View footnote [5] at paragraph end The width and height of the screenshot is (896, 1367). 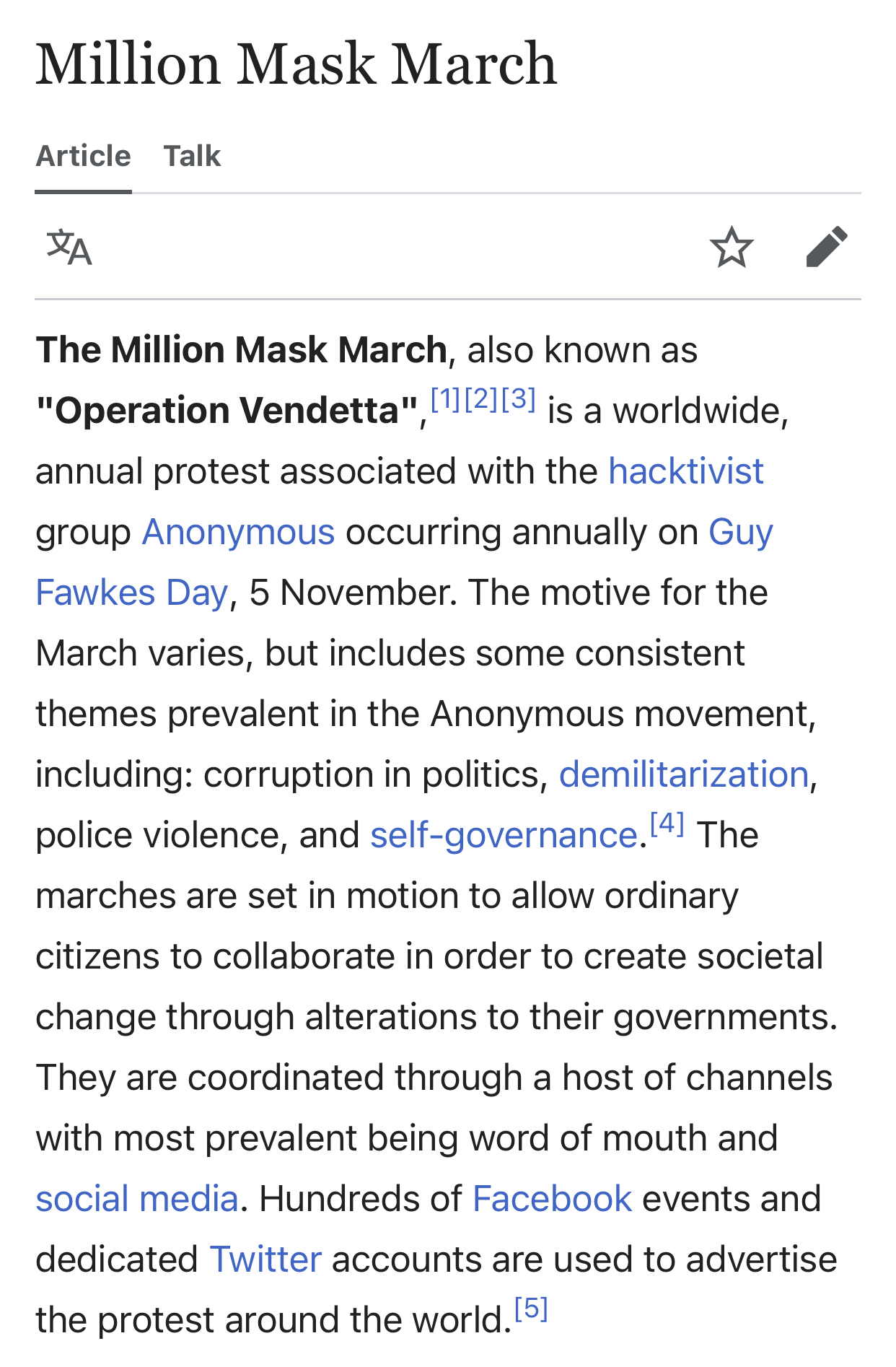click(532, 1308)
